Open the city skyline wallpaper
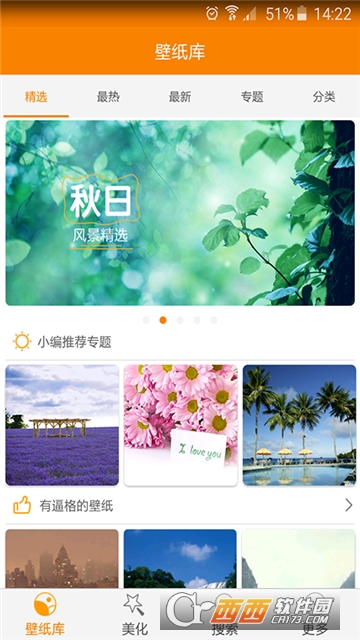 click(x=62, y=558)
